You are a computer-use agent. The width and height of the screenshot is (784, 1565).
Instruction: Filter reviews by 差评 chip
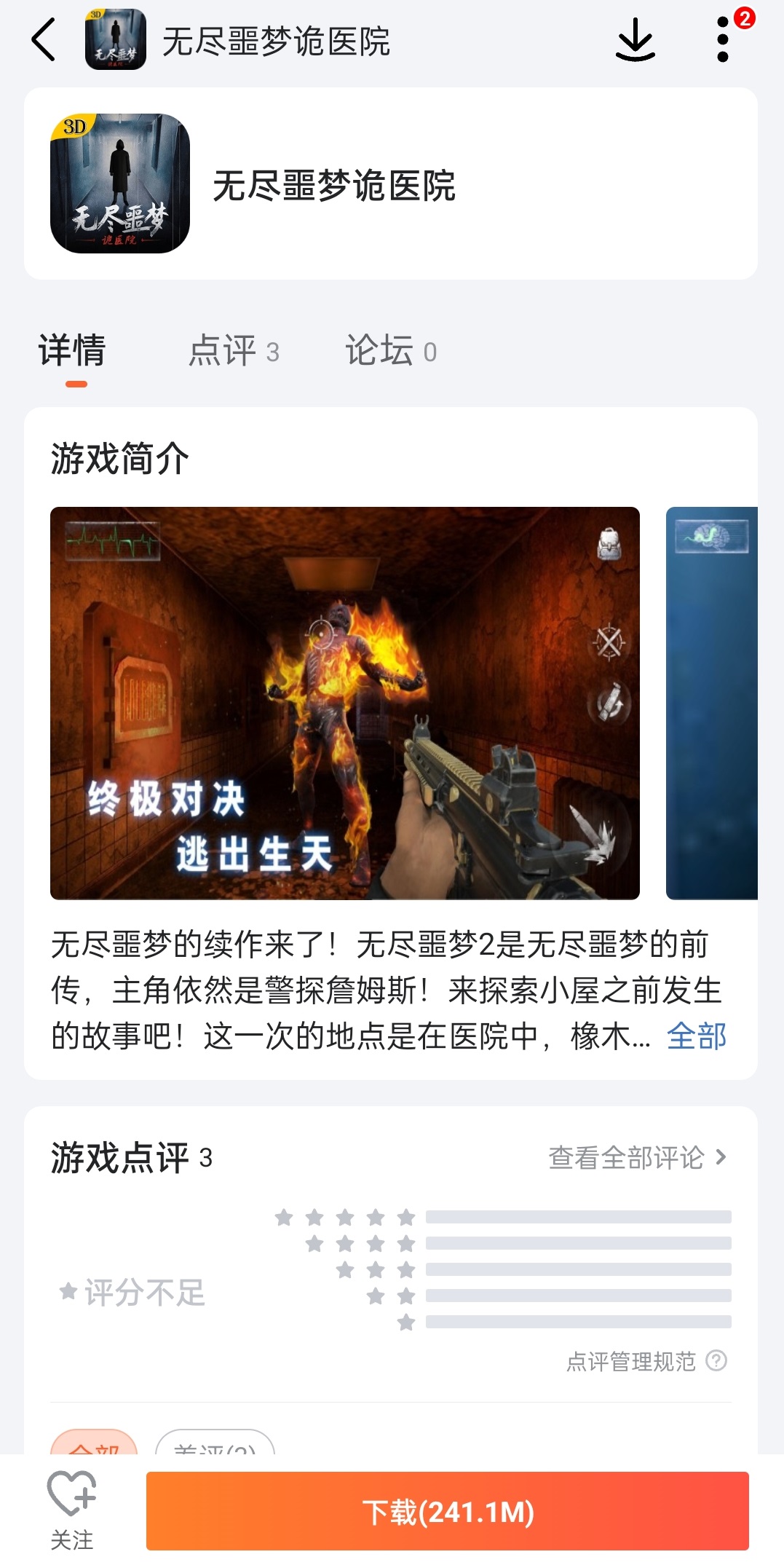click(215, 1445)
